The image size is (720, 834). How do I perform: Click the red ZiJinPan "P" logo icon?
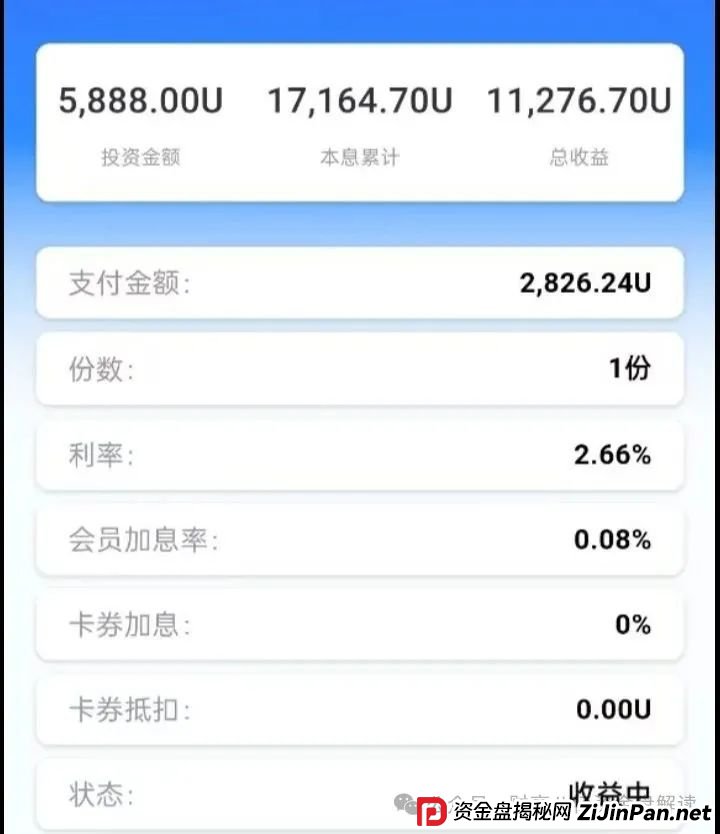tap(430, 812)
